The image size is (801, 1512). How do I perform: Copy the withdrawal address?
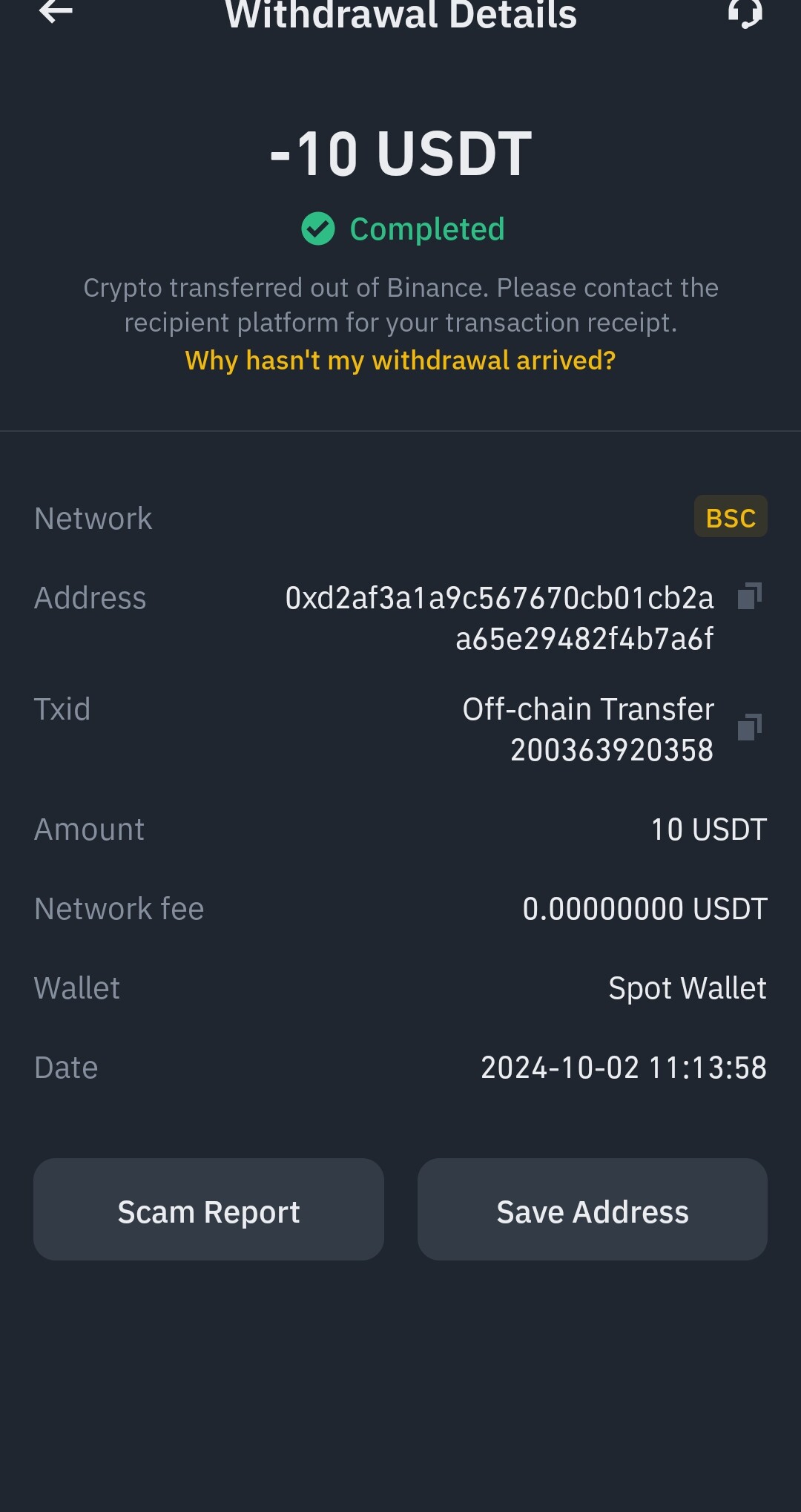coord(750,596)
